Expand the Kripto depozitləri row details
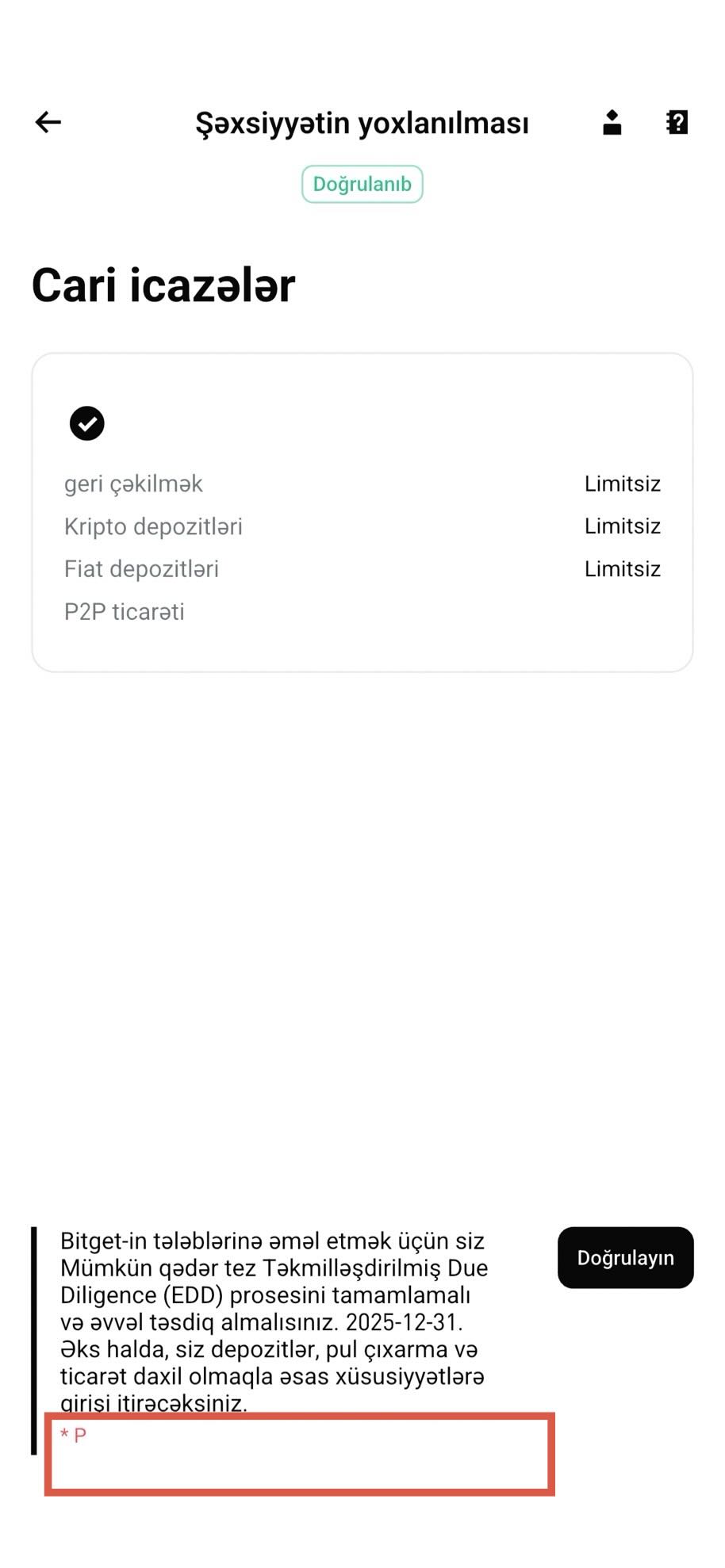725x1568 pixels. (154, 526)
